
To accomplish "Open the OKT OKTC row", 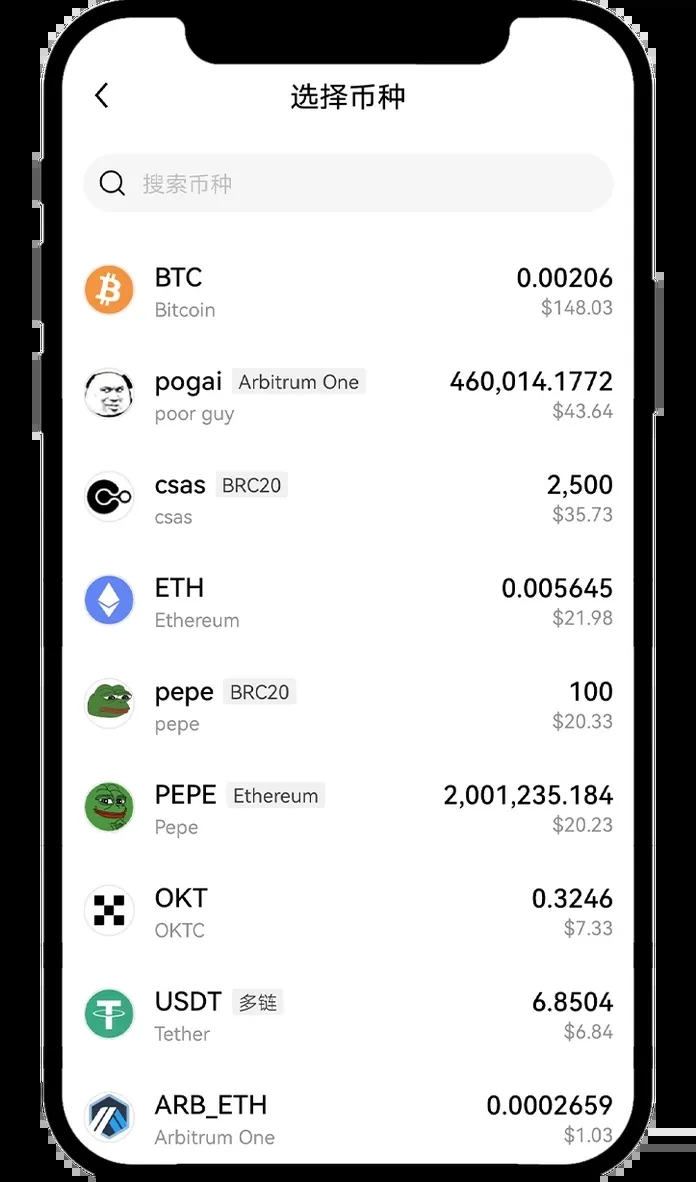I will point(348,911).
